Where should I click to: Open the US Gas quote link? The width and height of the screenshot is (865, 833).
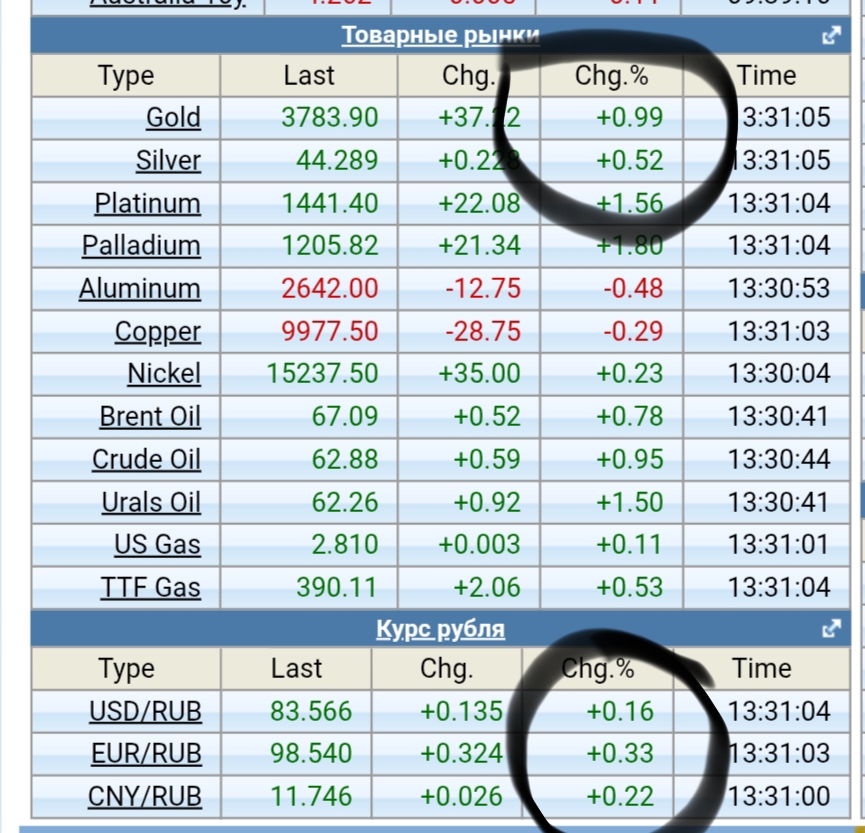156,545
